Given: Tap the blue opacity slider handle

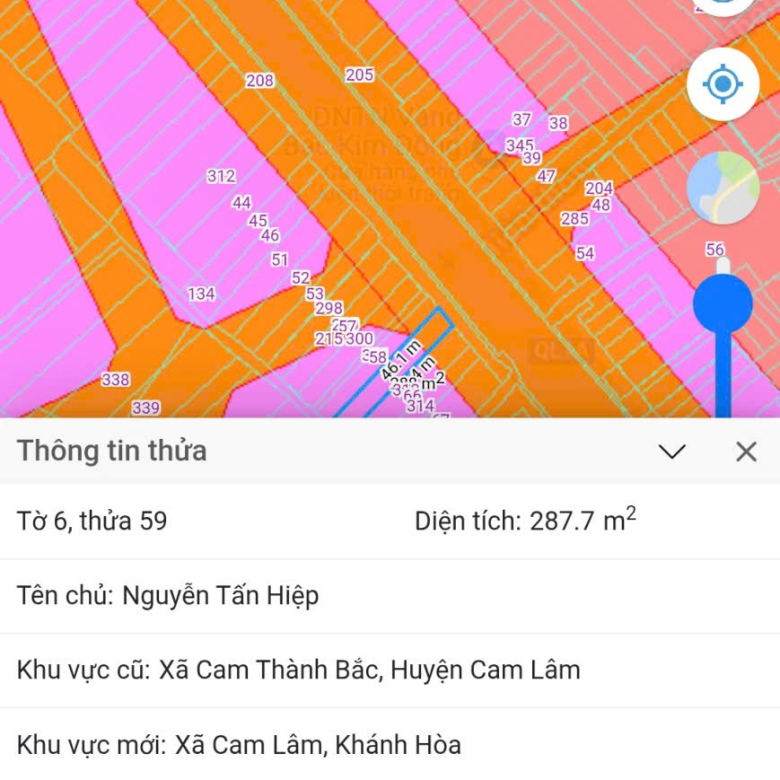Looking at the screenshot, I should 722,303.
